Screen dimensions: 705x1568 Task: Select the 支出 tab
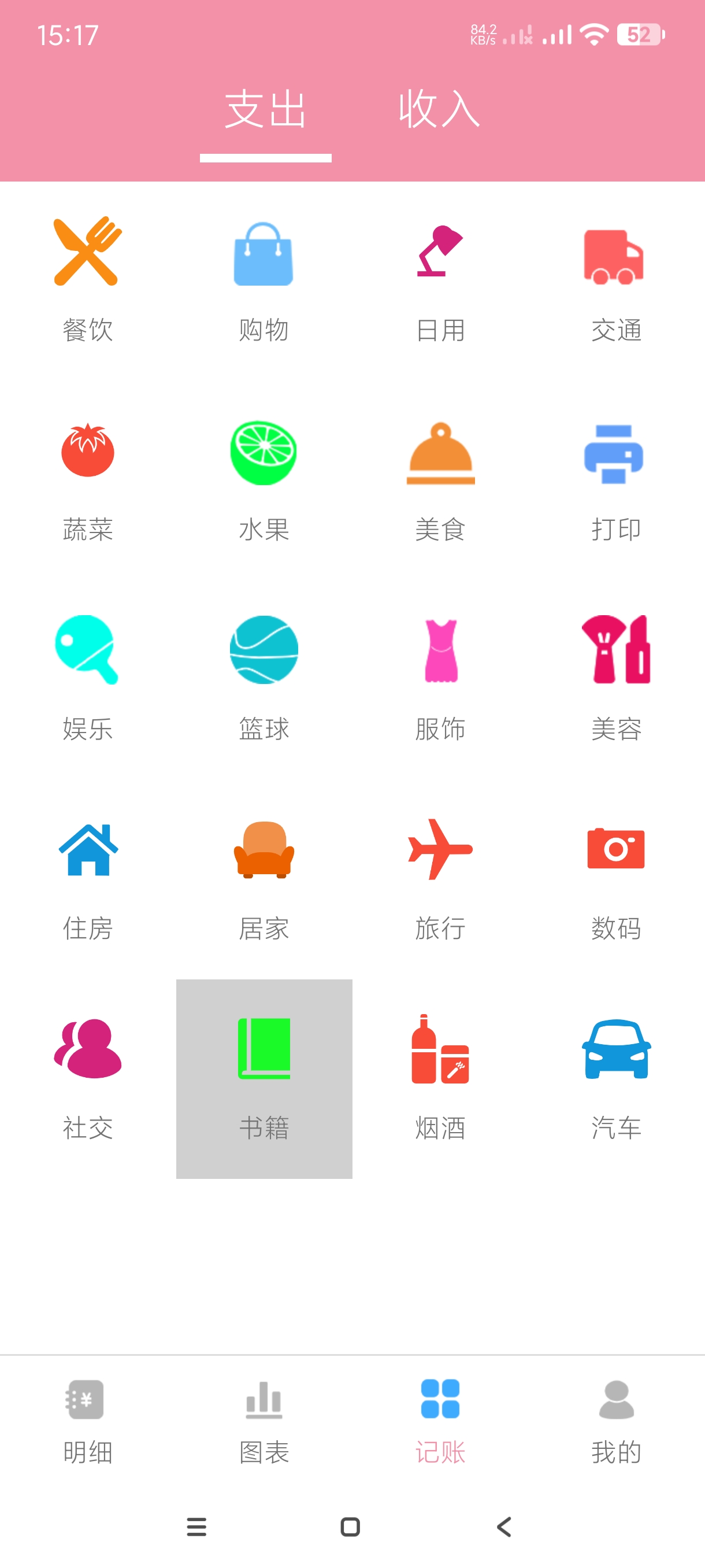pyautogui.click(x=265, y=110)
